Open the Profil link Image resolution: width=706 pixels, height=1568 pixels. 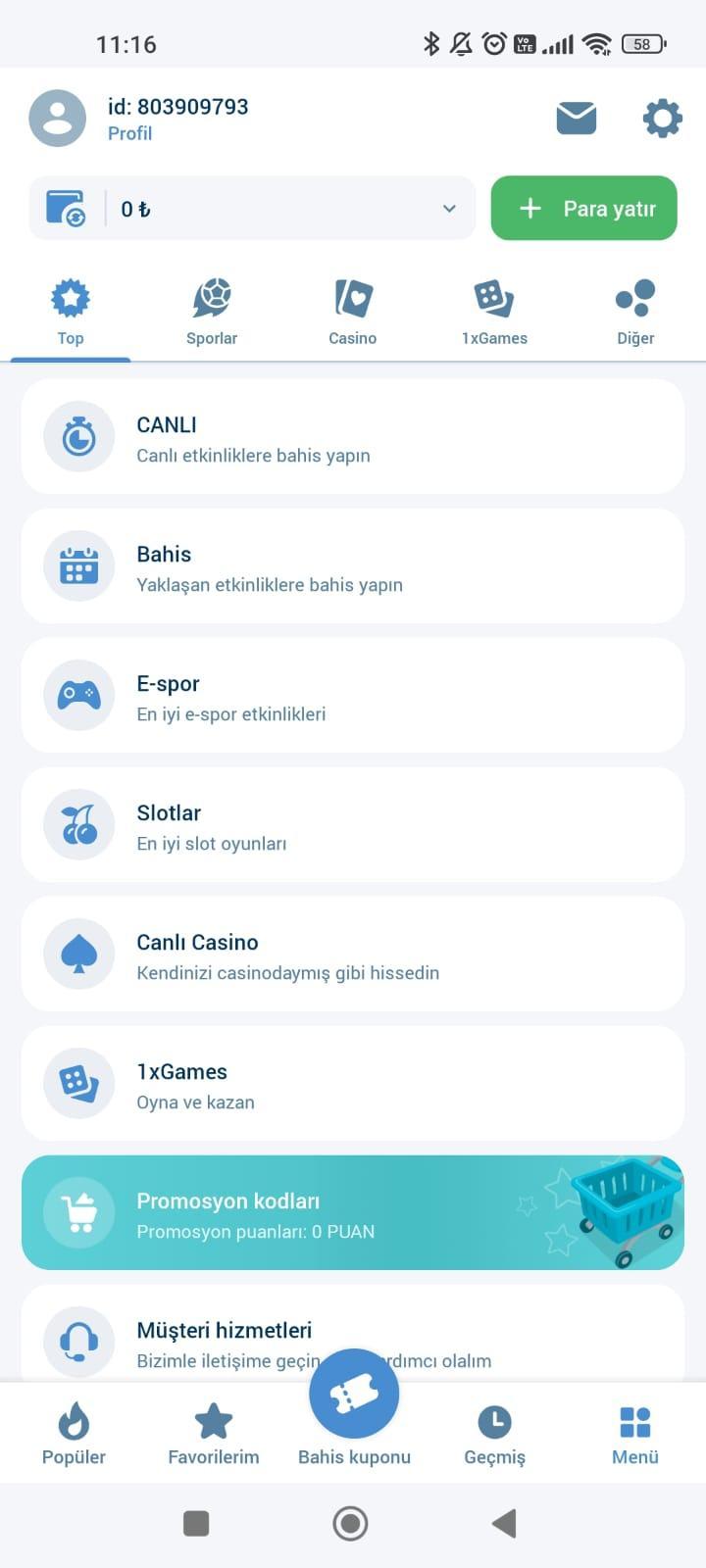(x=129, y=133)
